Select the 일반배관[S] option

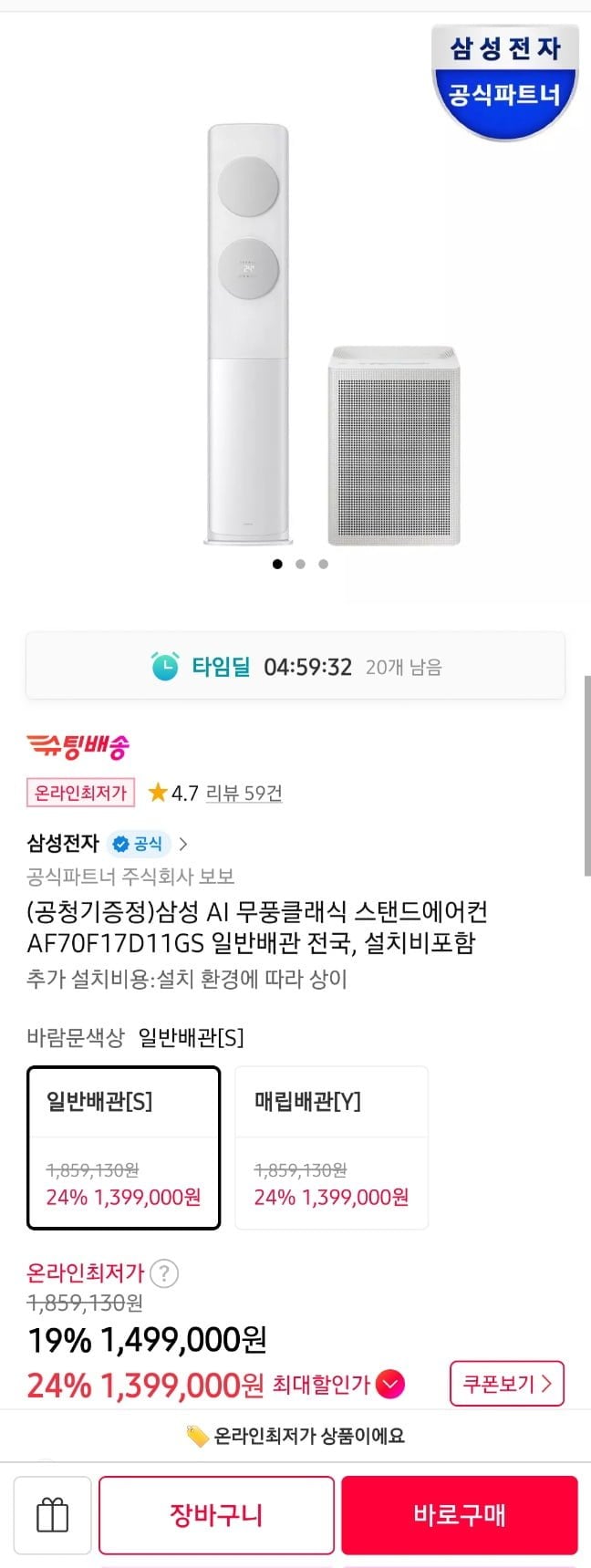(x=124, y=1147)
